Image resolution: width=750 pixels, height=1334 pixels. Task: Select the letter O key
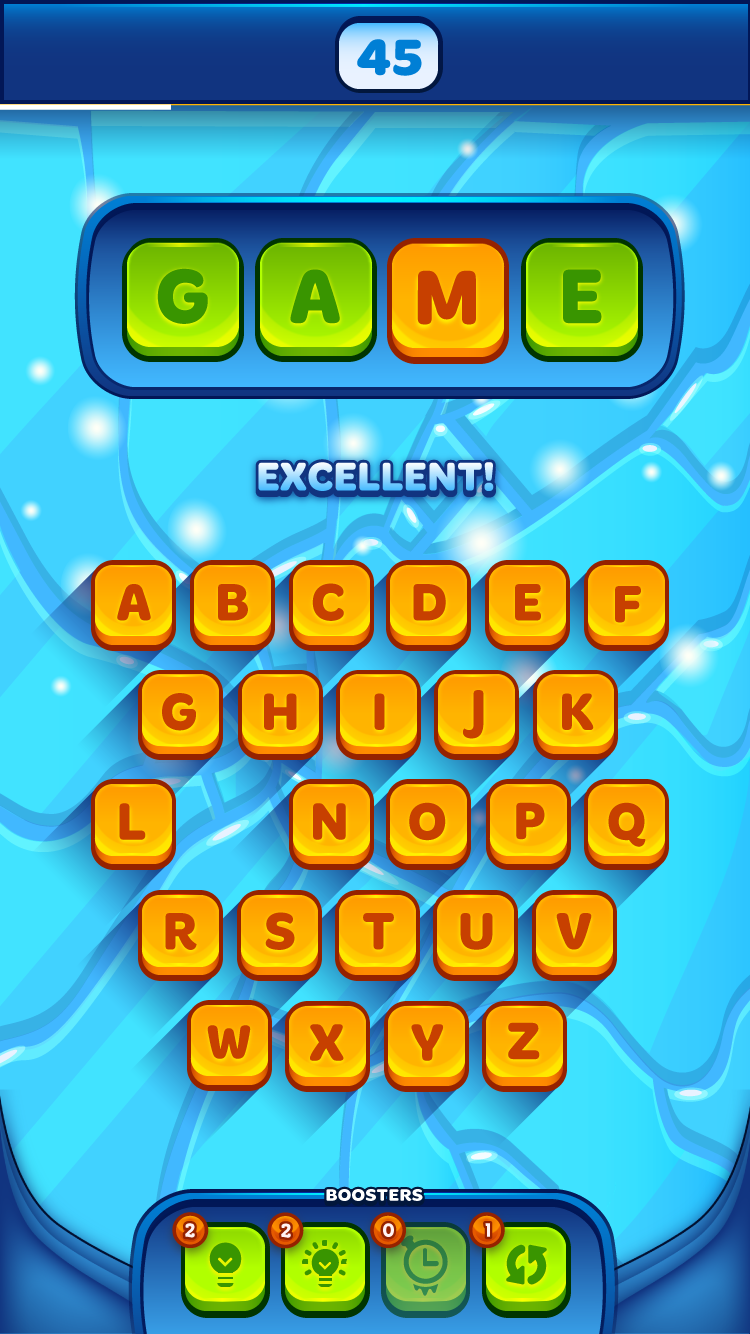tap(428, 822)
